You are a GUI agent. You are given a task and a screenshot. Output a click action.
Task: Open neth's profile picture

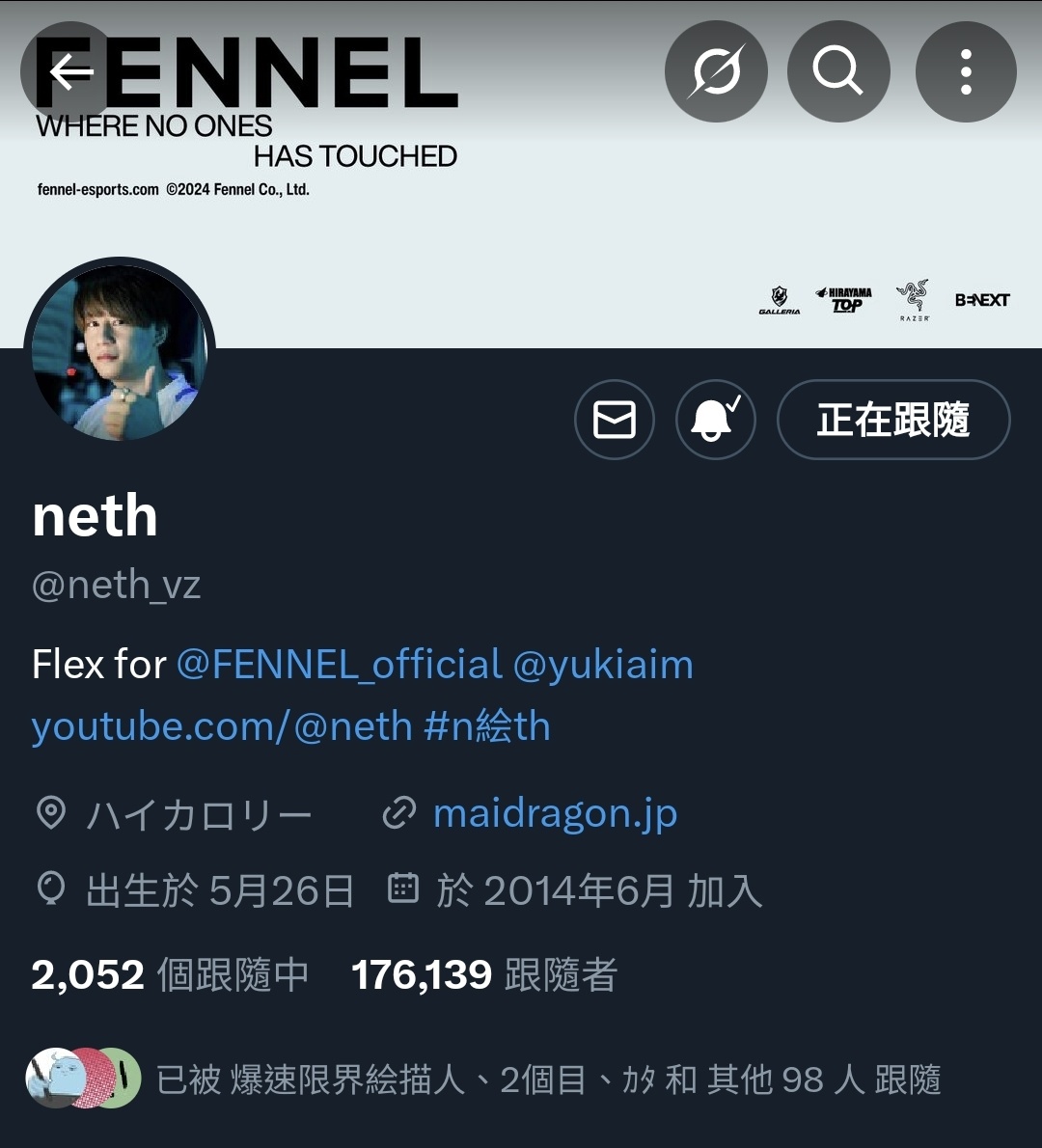120,353
